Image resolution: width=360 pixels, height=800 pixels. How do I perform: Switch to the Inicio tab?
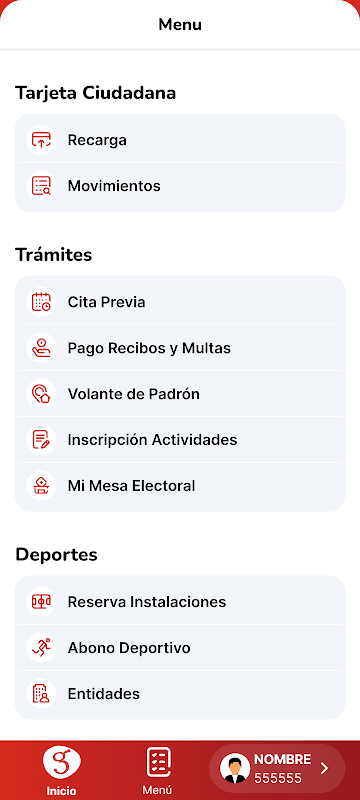62,770
